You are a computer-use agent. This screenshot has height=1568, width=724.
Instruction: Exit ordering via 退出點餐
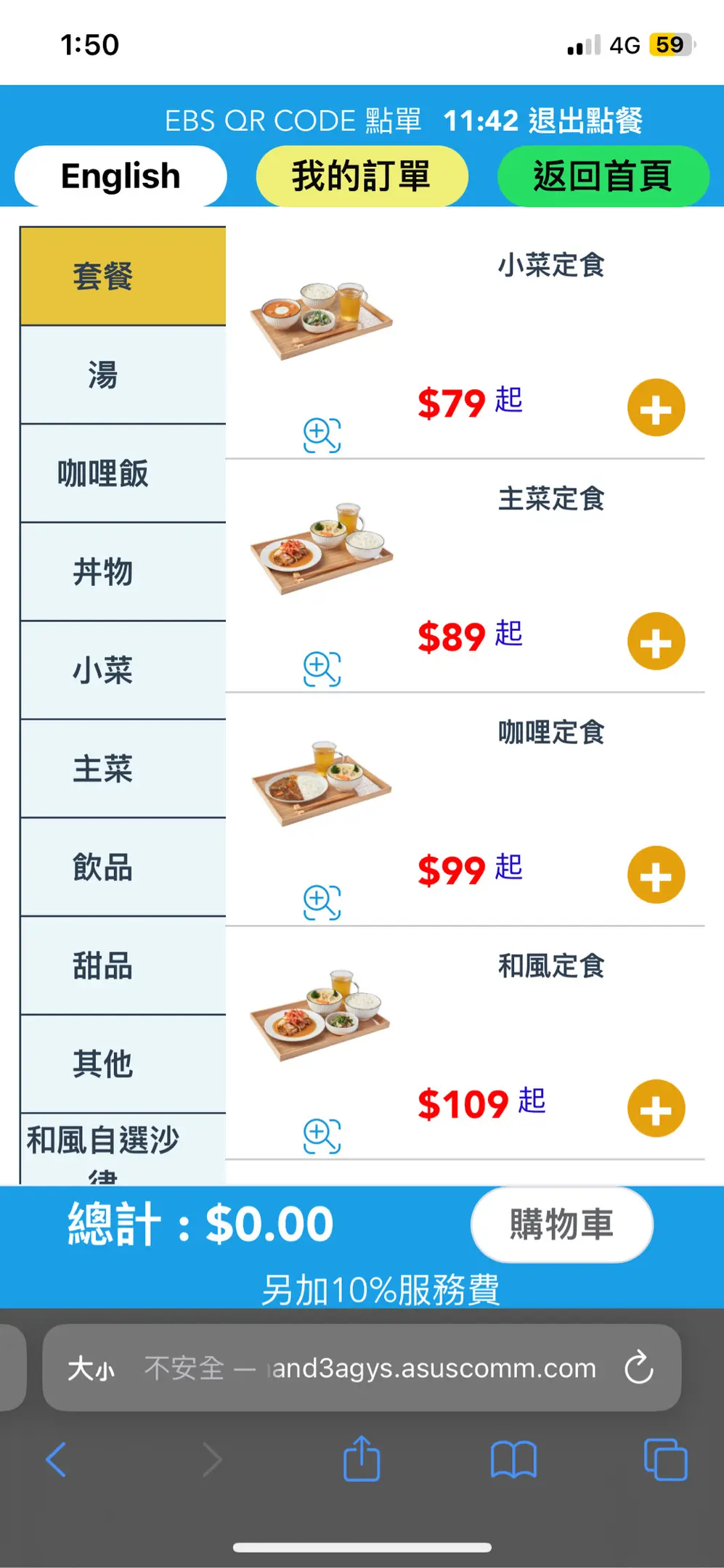(585, 121)
